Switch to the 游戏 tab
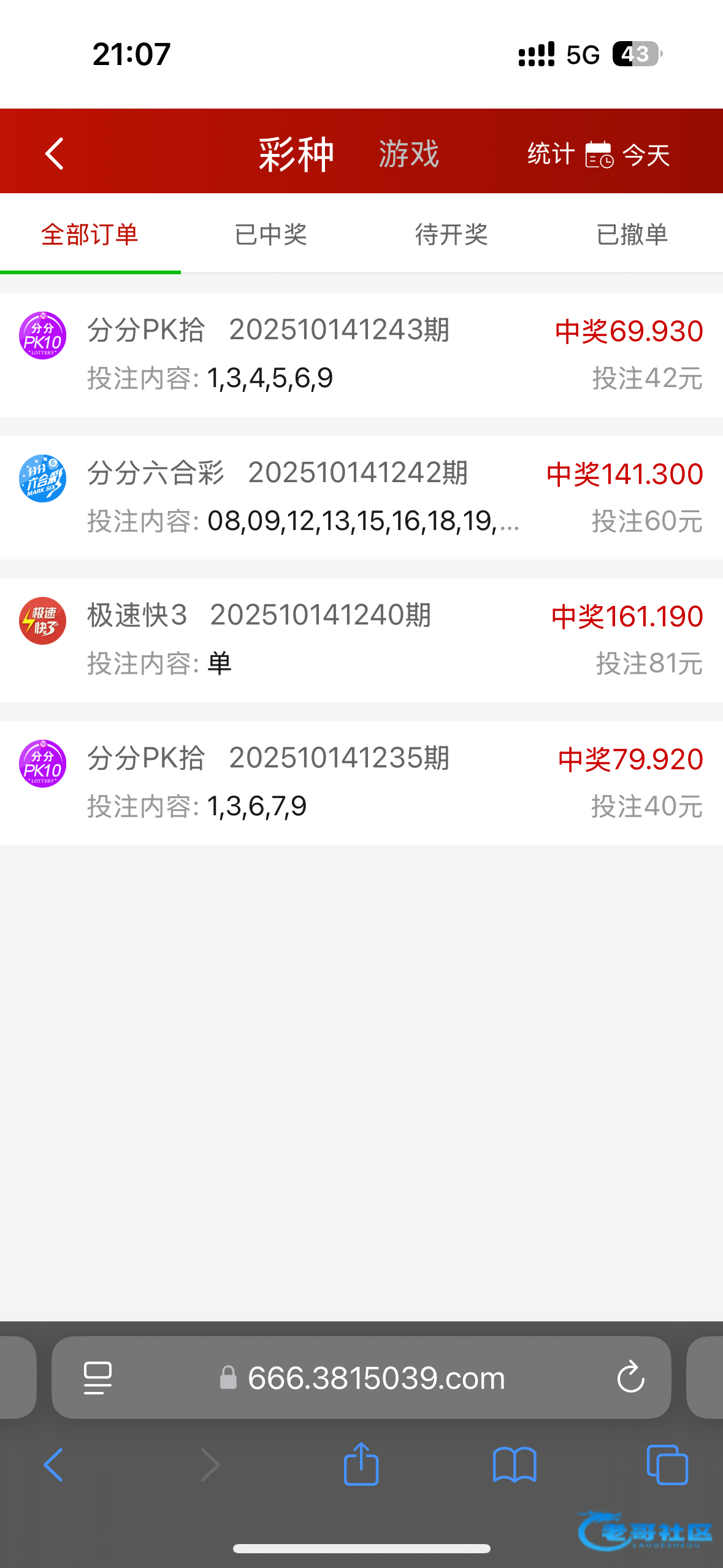Viewport: 723px width, 1568px height. [408, 153]
